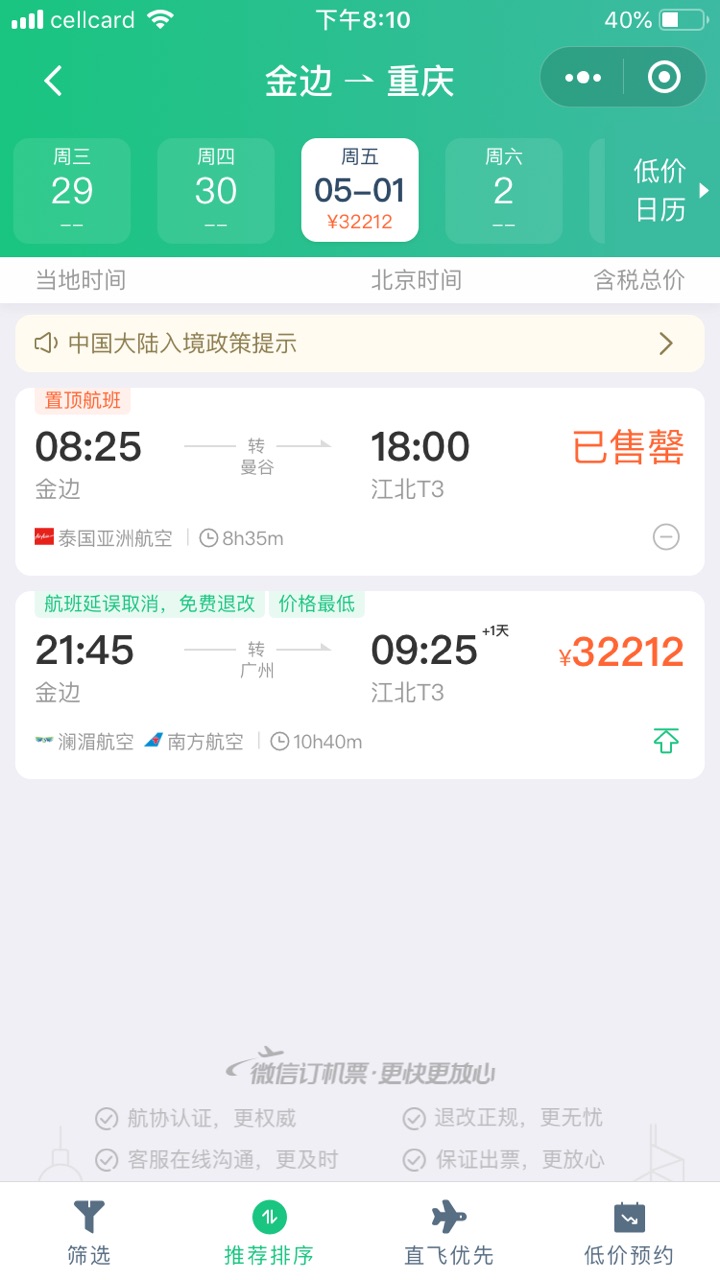Sort by 含税总价 total price

click(x=639, y=280)
